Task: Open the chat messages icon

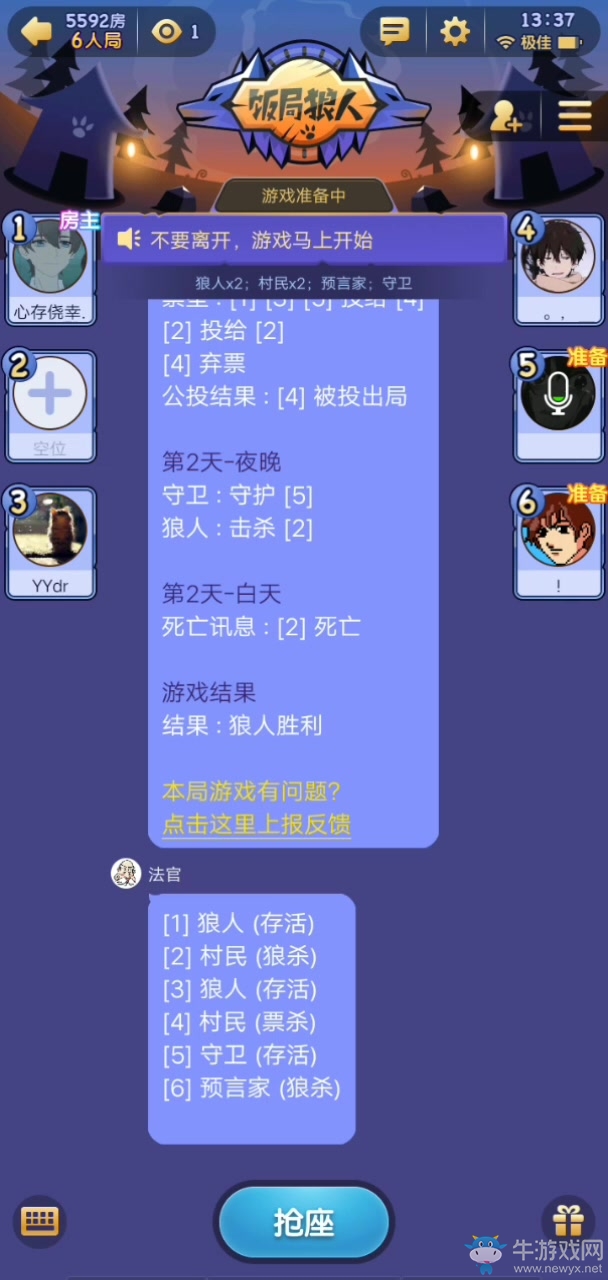Action: pyautogui.click(x=395, y=32)
